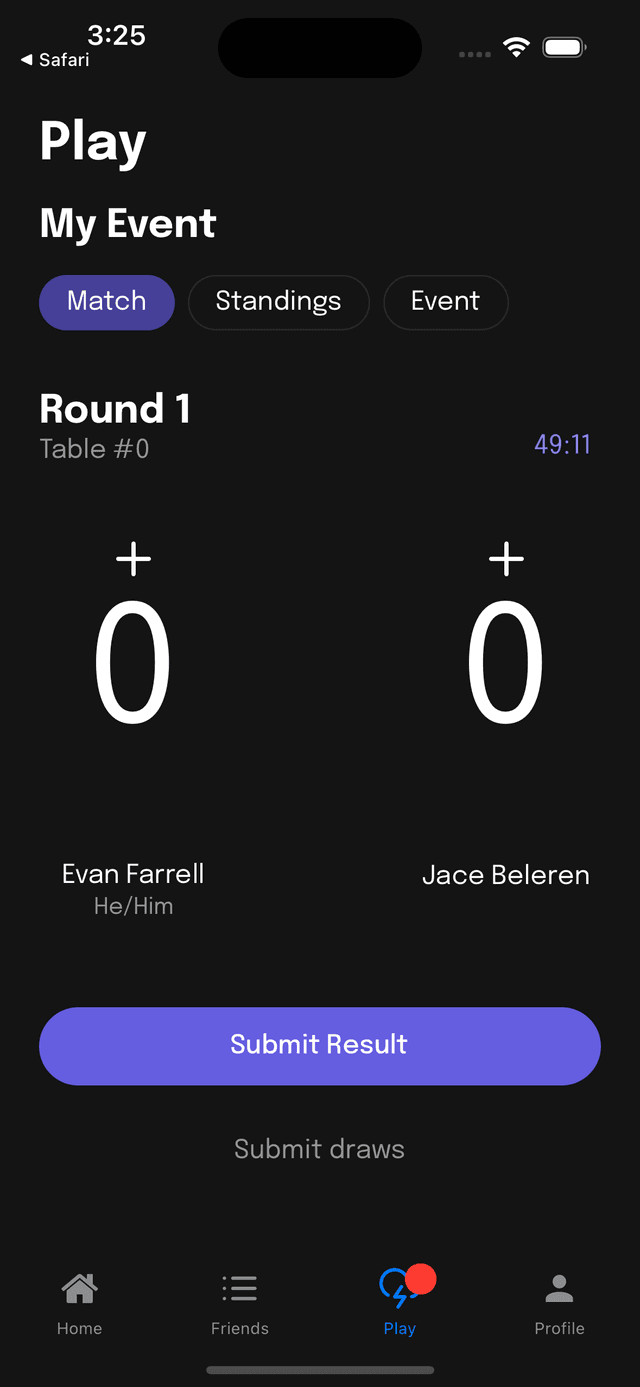The width and height of the screenshot is (640, 1387).
Task: Return to Safari via the back link
Action: 56,60
